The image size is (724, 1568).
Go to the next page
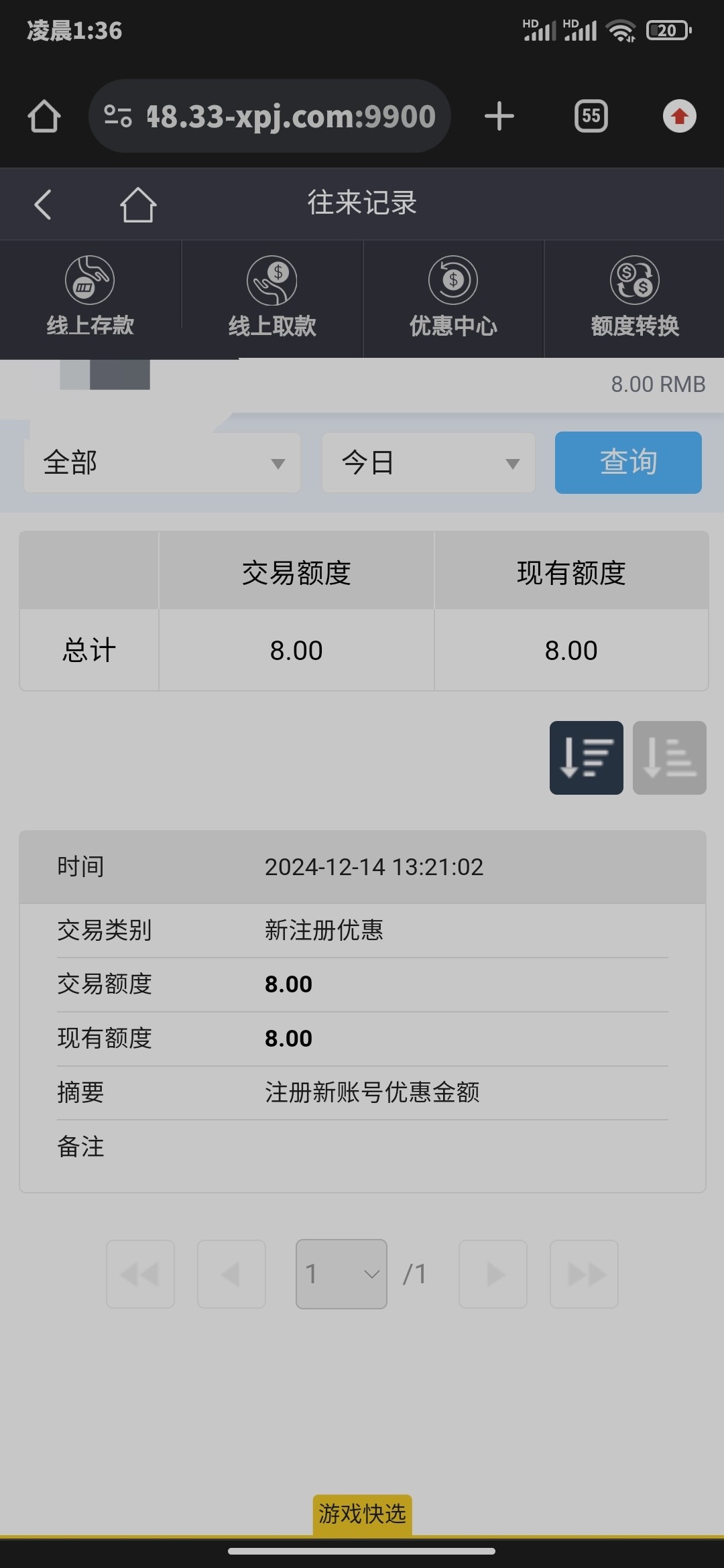[493, 1274]
